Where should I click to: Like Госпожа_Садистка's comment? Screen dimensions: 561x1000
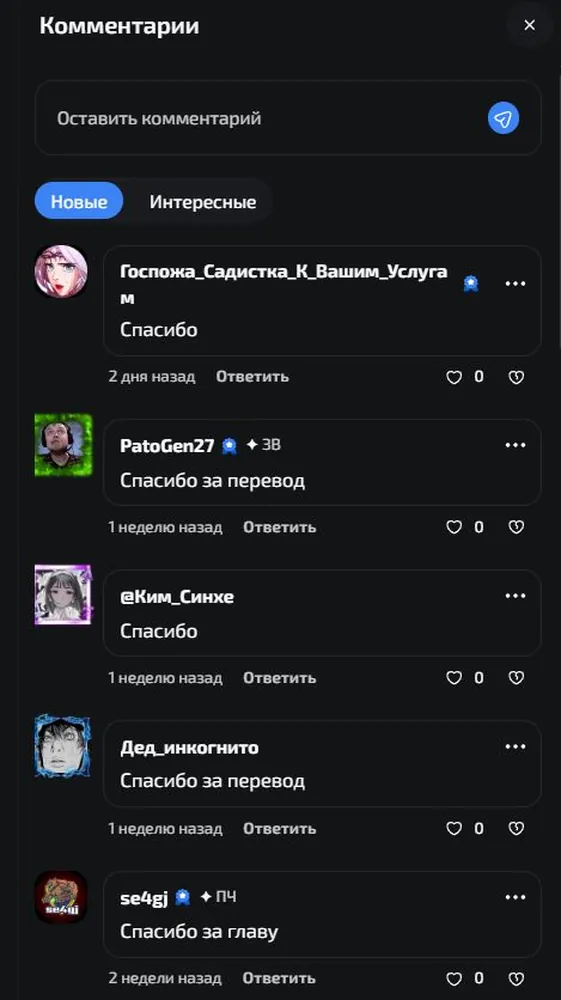(453, 378)
